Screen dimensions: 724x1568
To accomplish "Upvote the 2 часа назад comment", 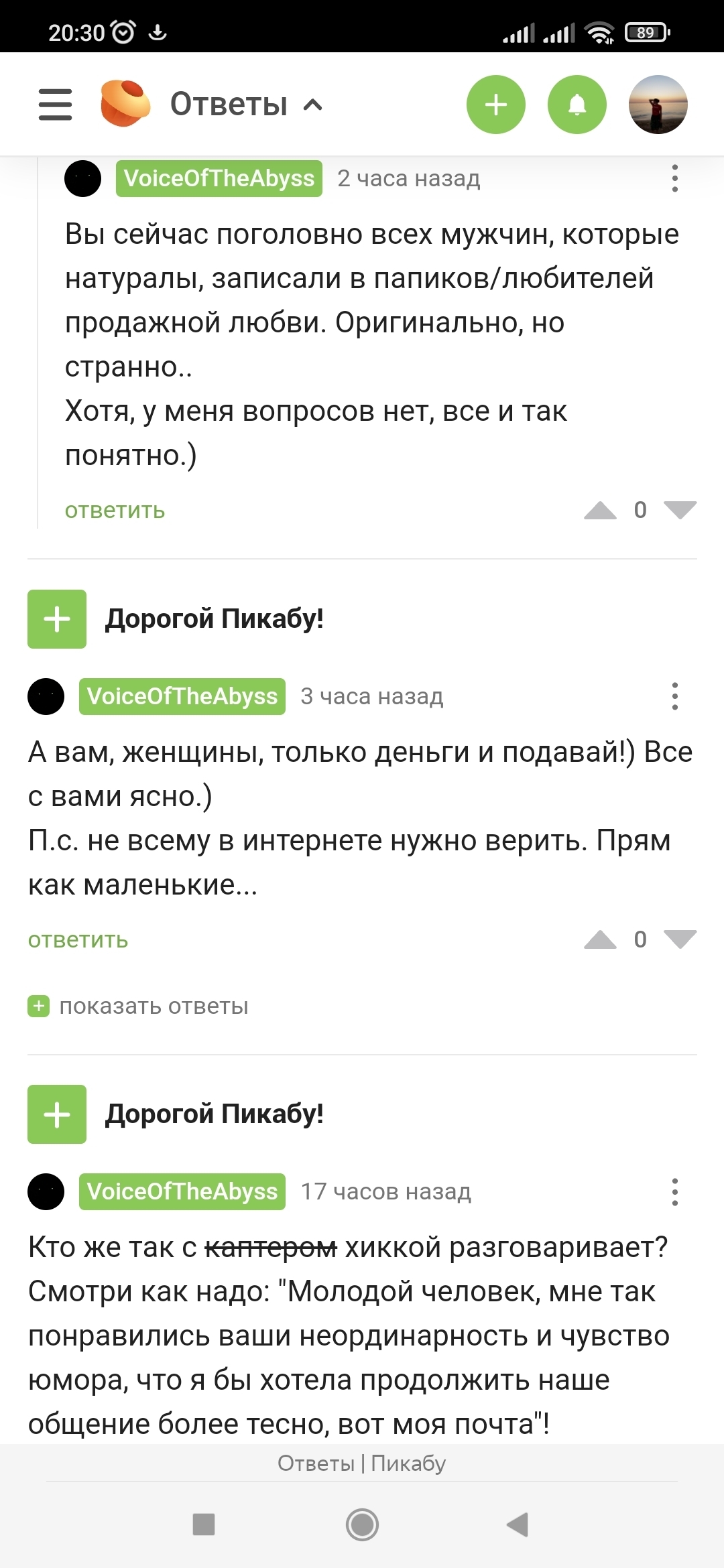I will 600,511.
